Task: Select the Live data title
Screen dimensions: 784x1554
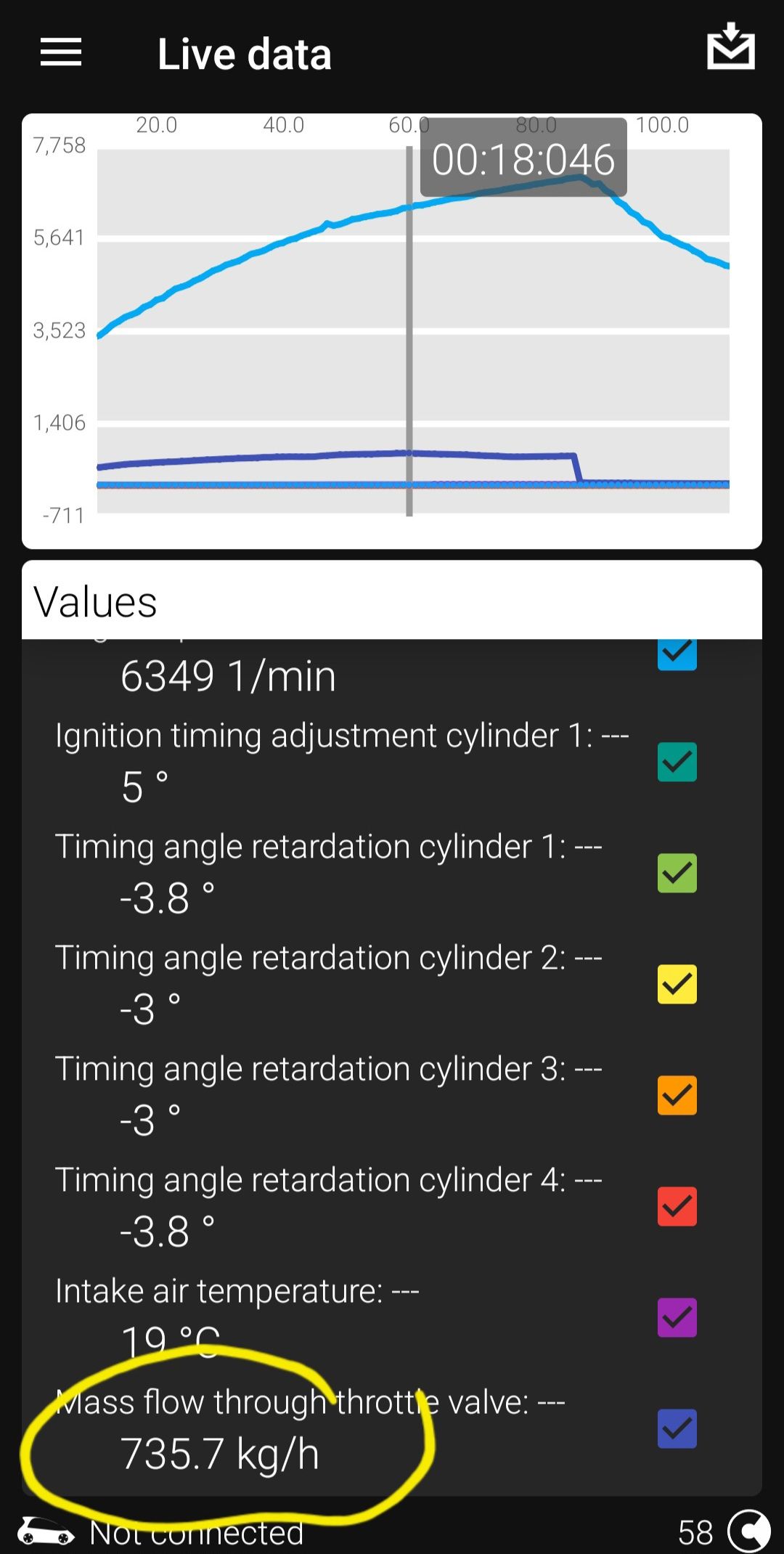Action: 243,53
